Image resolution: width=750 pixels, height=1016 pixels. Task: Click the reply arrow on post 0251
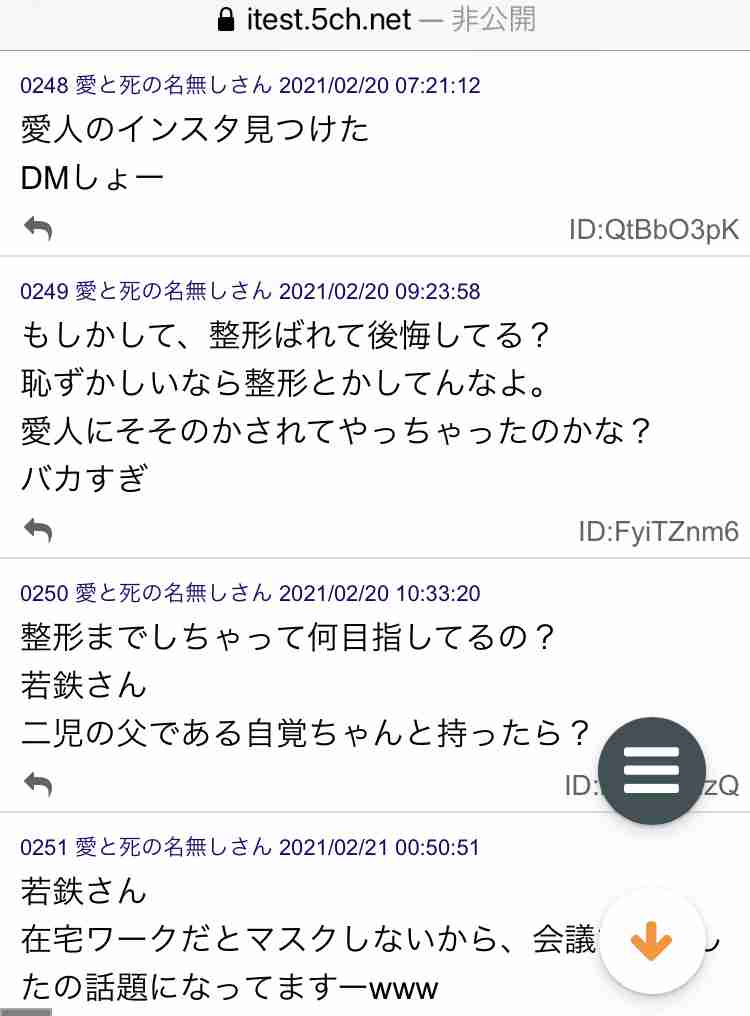(x=38, y=1010)
